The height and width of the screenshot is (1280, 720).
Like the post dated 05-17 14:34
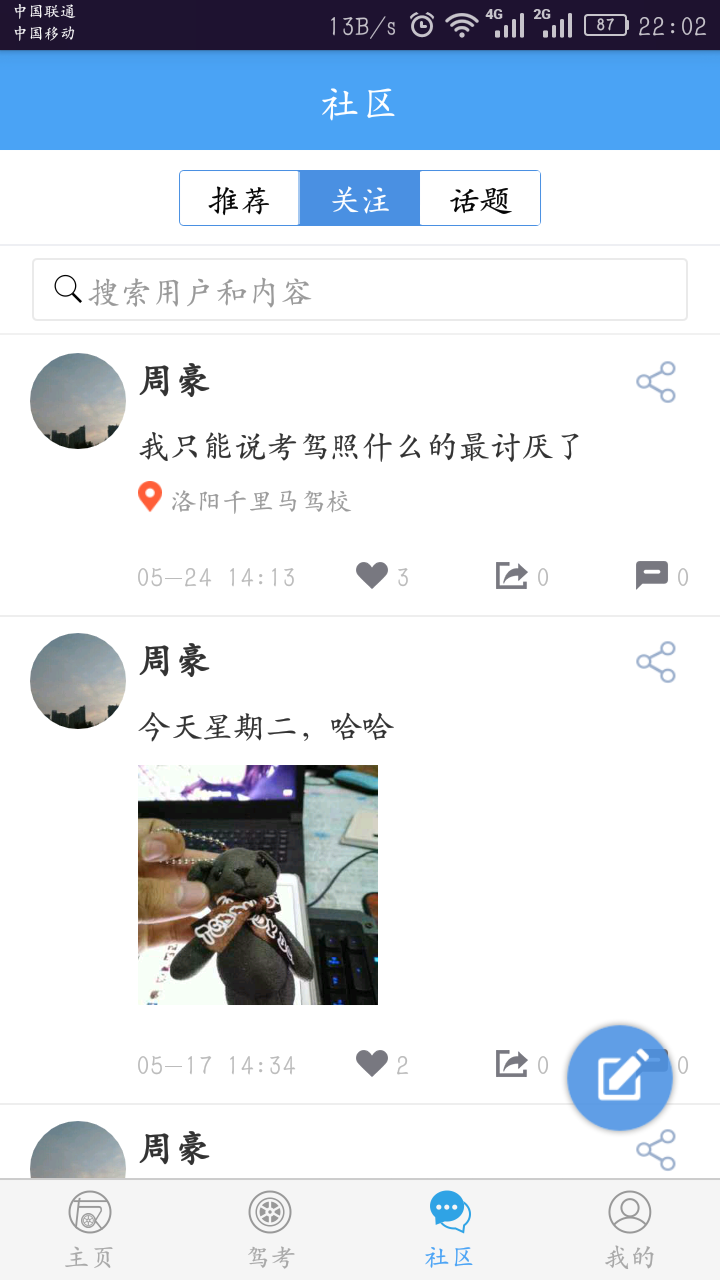tap(372, 1064)
